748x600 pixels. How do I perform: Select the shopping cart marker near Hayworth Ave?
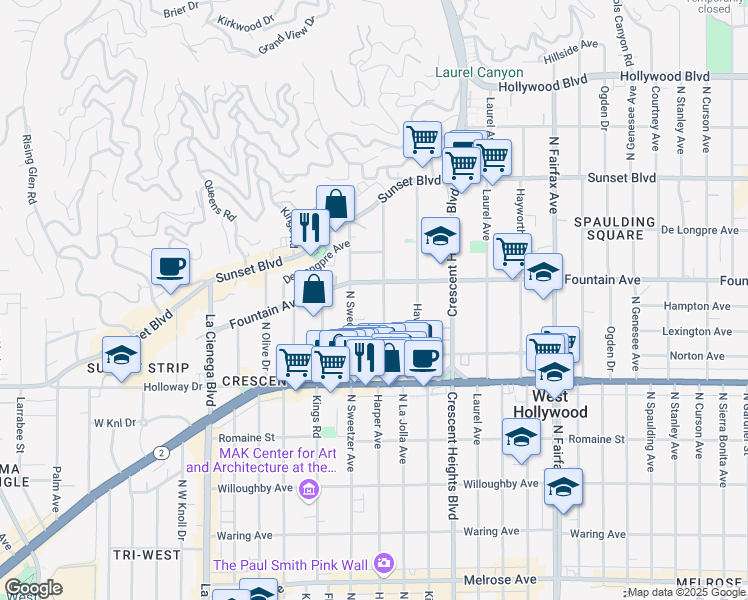(512, 252)
